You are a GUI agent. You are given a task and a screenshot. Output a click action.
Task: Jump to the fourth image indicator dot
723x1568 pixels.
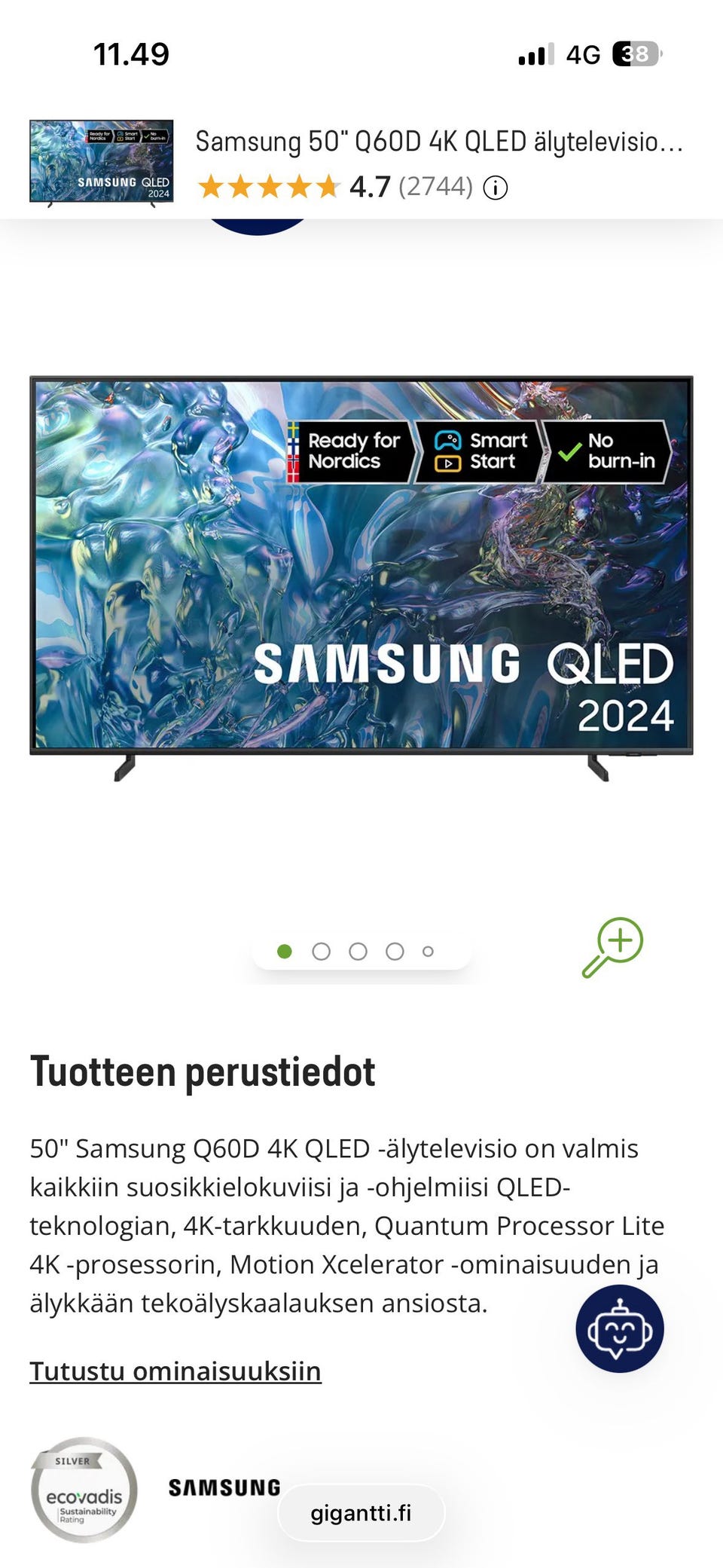coord(395,952)
